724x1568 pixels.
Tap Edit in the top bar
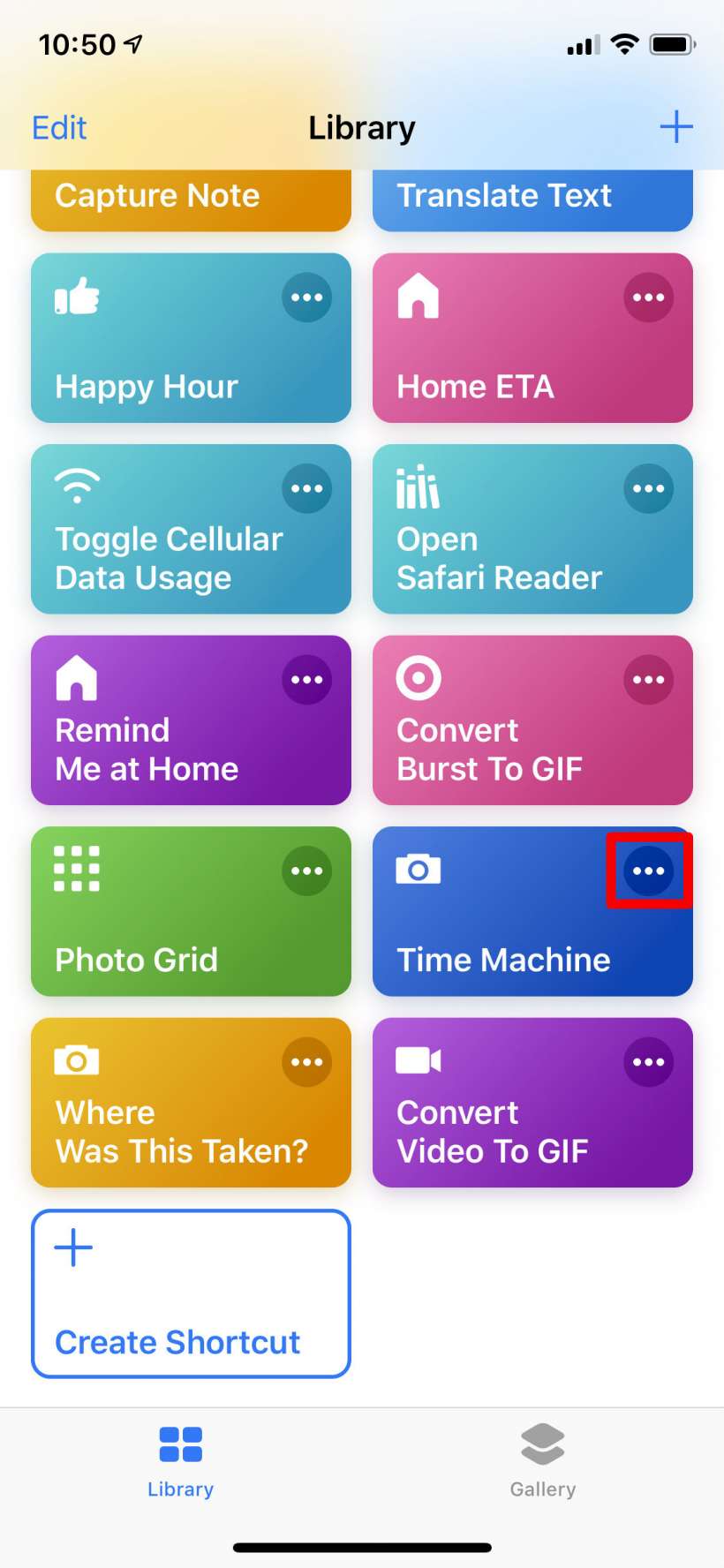tap(59, 128)
